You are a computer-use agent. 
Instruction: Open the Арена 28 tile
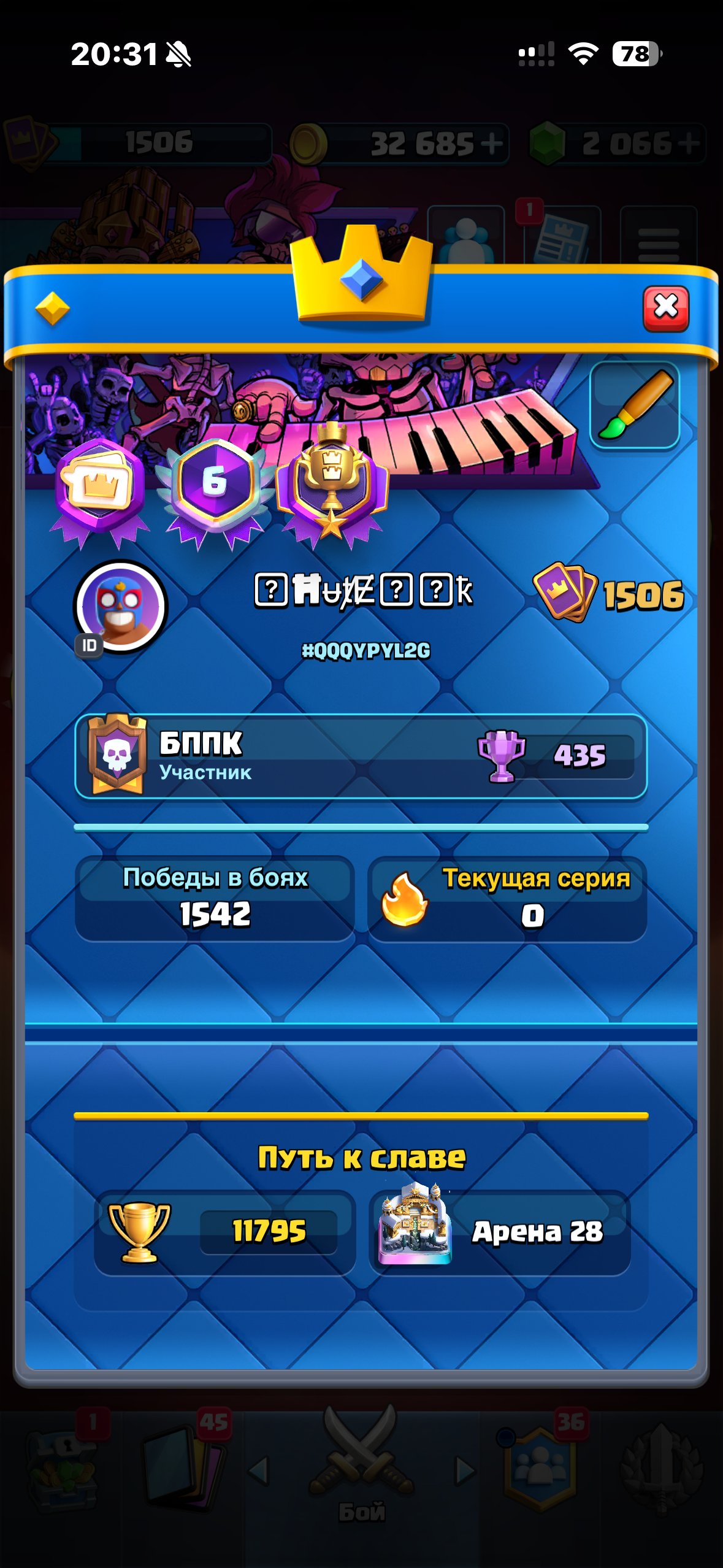[x=500, y=1233]
